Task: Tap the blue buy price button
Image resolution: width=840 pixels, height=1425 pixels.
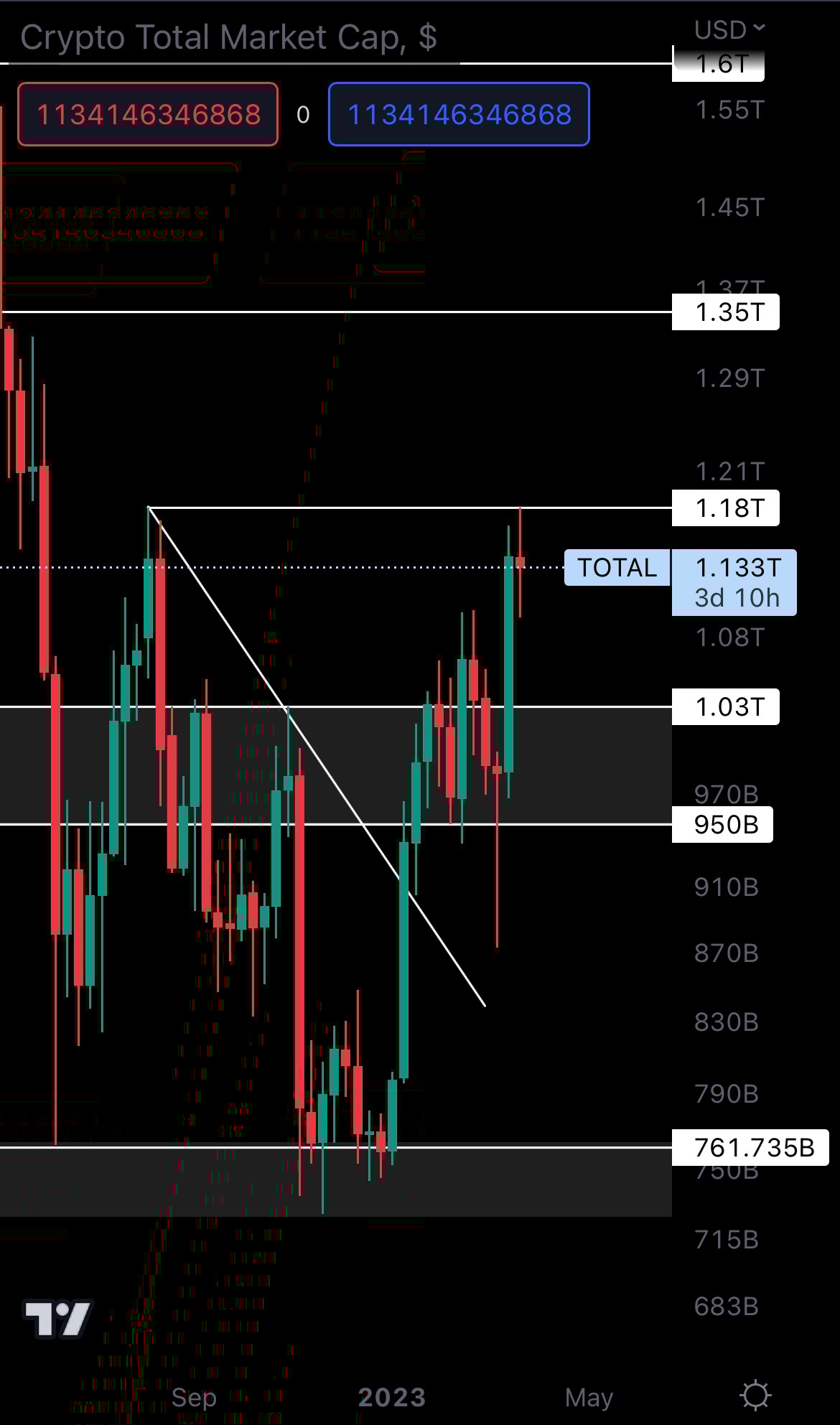Action: tap(459, 115)
